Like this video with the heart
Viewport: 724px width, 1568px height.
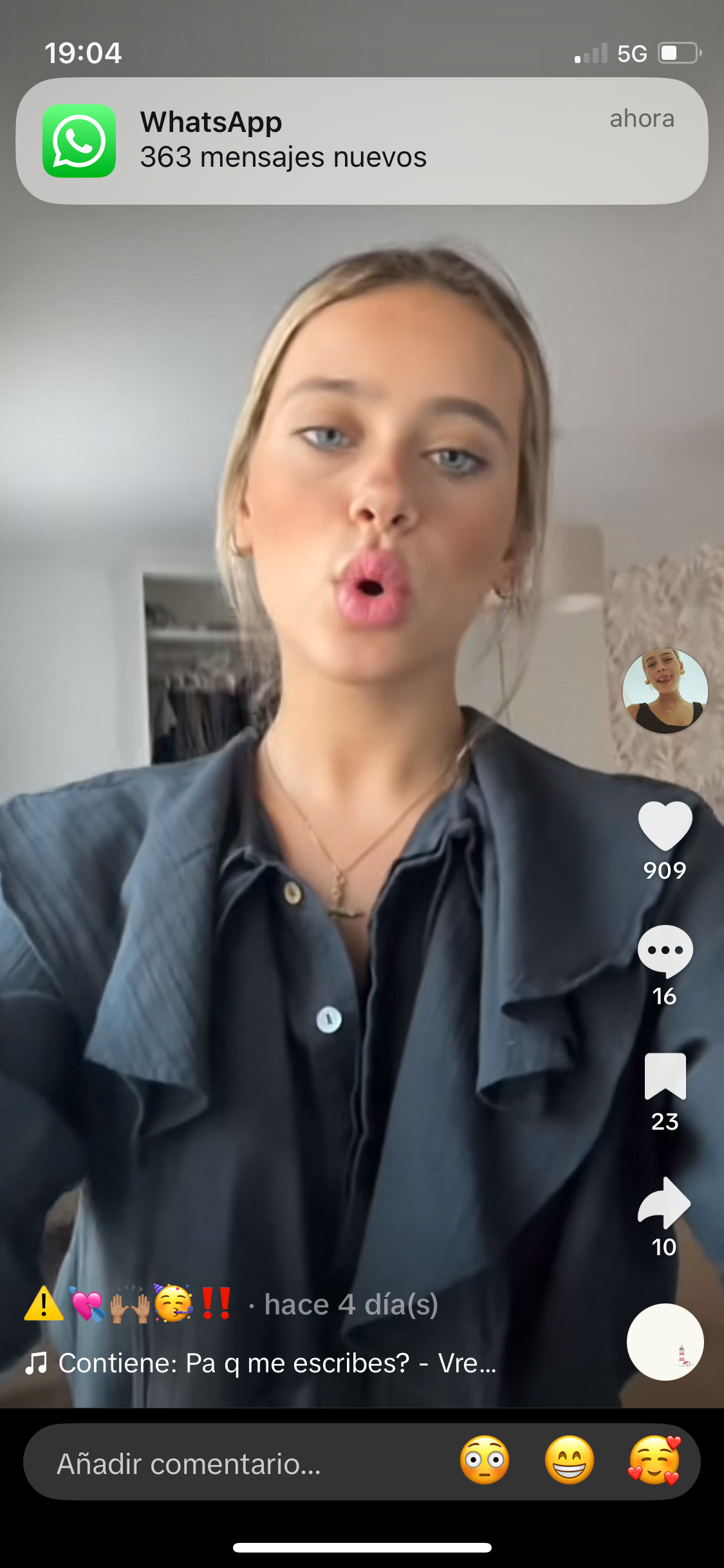point(665,826)
